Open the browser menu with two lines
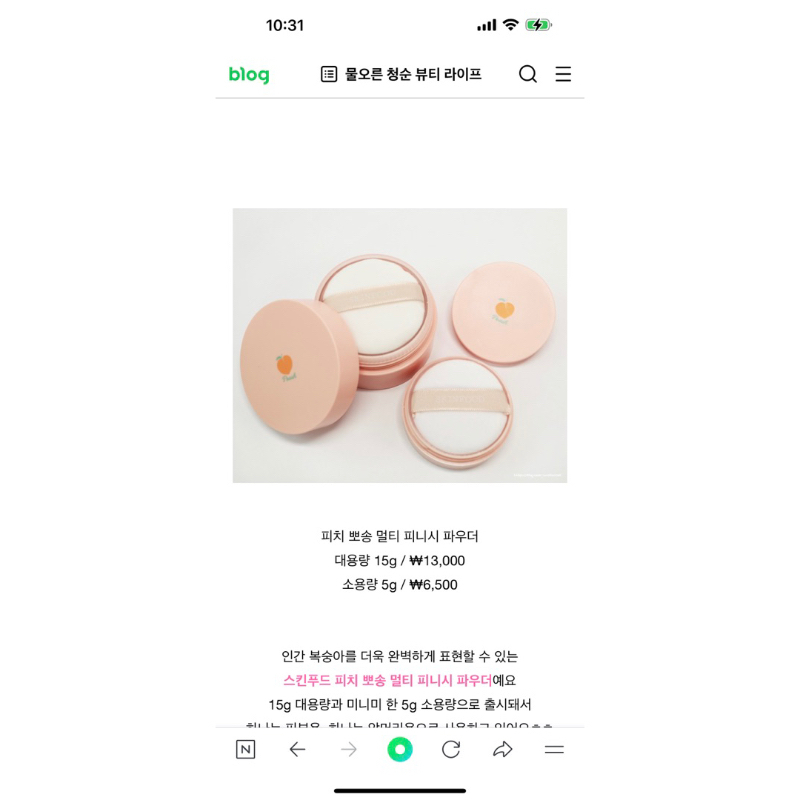Viewport: 800px width, 800px height. pyautogui.click(x=554, y=749)
